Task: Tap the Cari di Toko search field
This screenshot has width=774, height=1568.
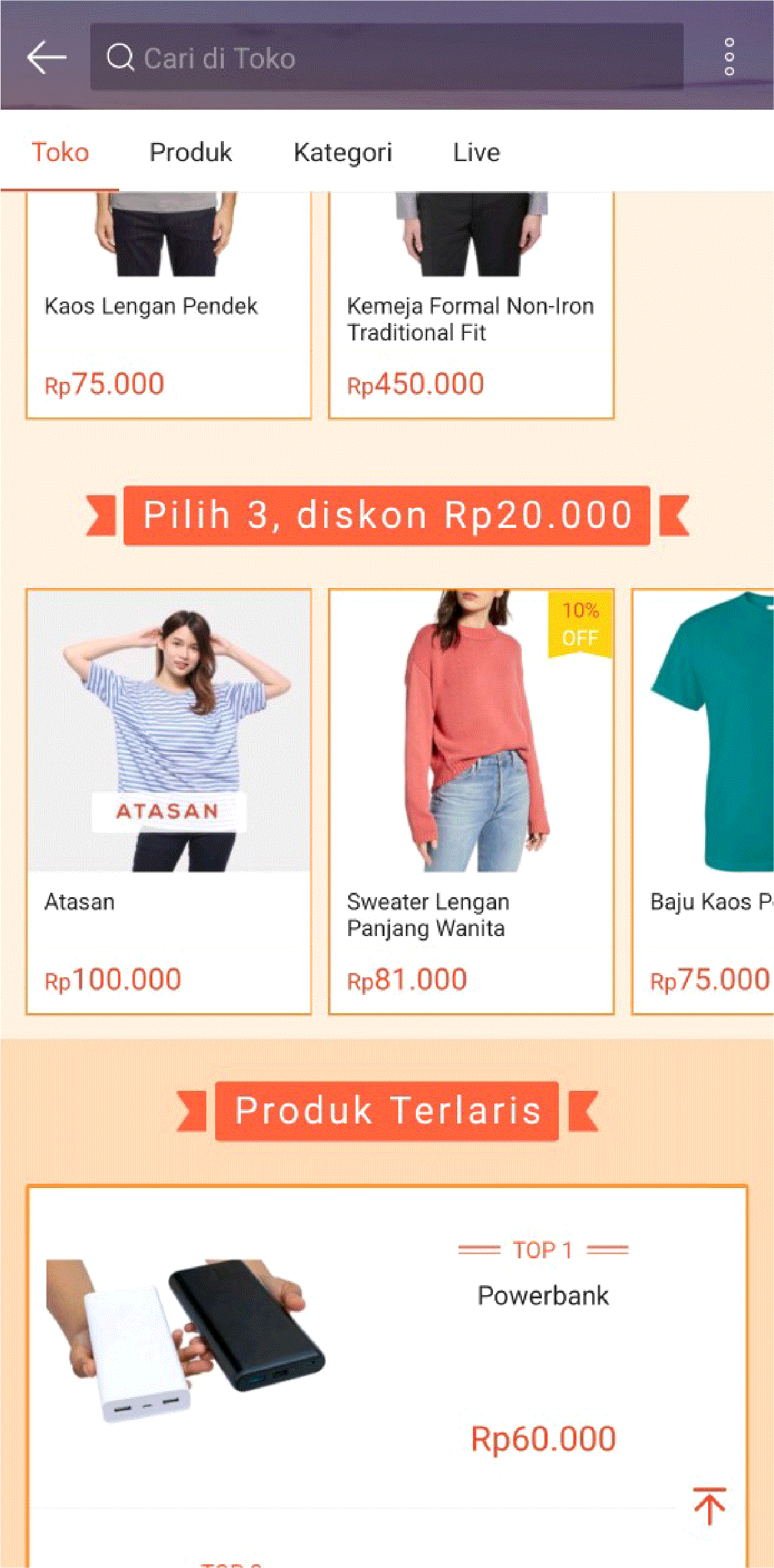Action: click(386, 58)
